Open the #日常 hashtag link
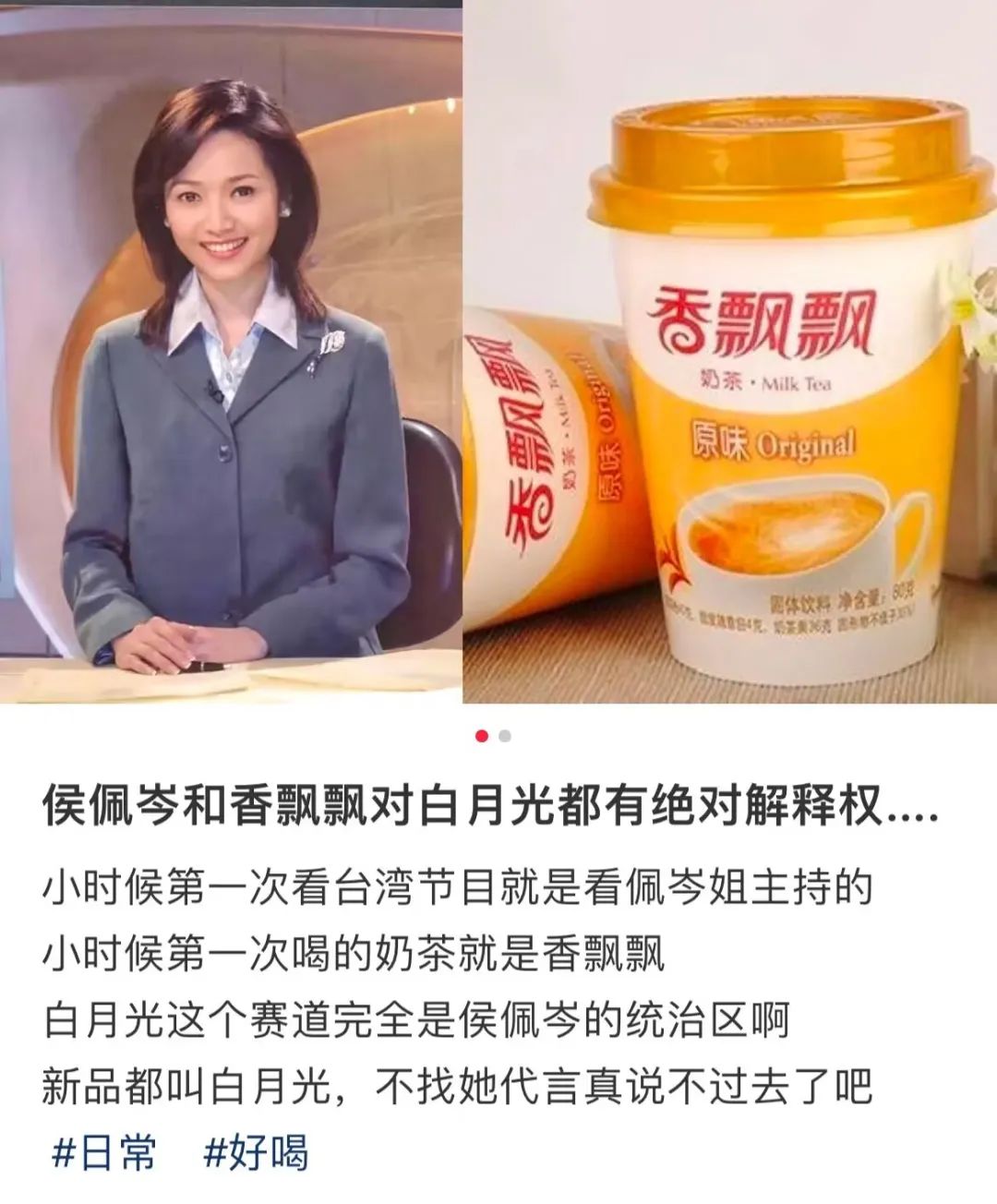Viewport: 997px width, 1204px height. coord(103,1153)
